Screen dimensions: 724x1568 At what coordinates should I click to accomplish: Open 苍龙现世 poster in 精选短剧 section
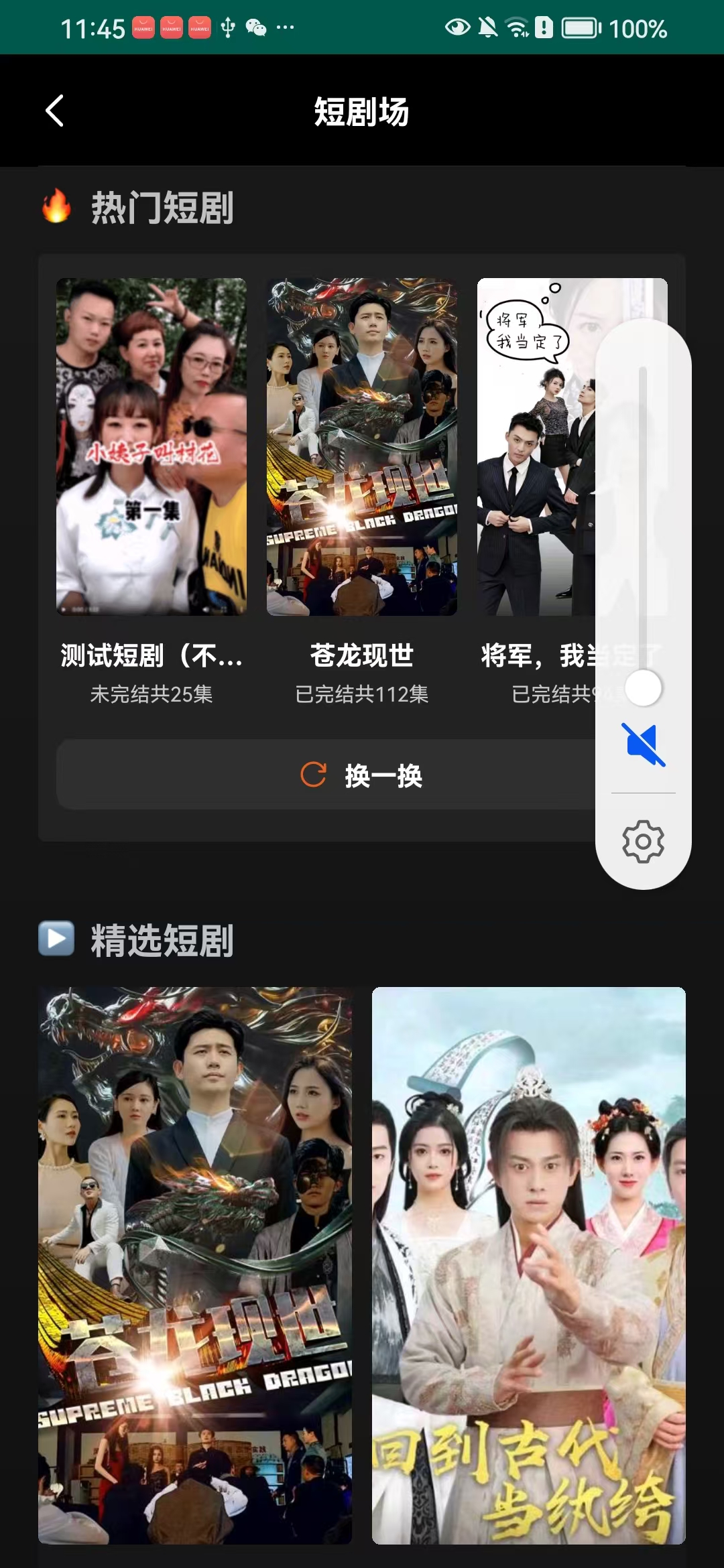tap(195, 1265)
